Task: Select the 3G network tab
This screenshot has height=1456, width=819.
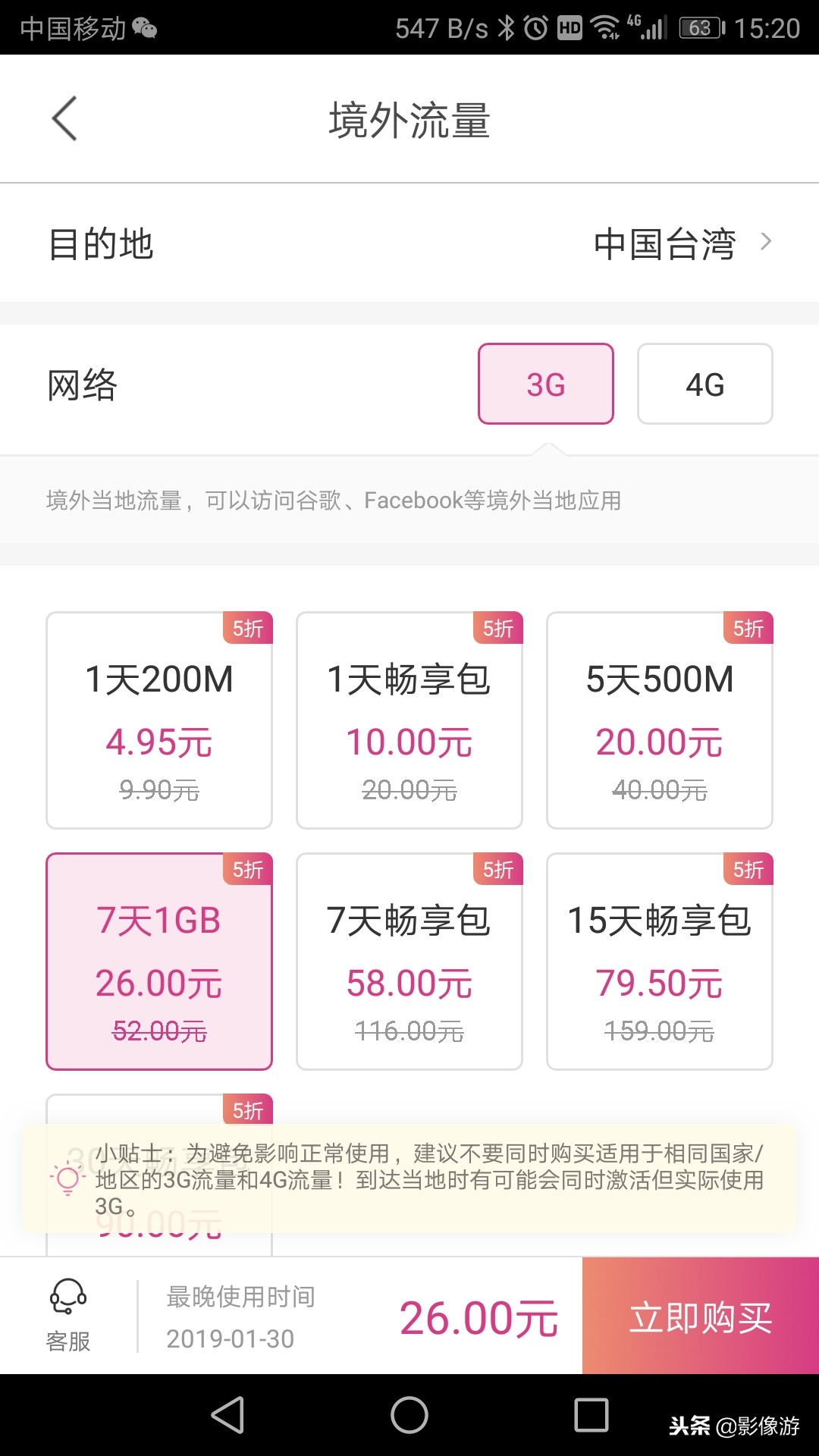Action: (545, 384)
